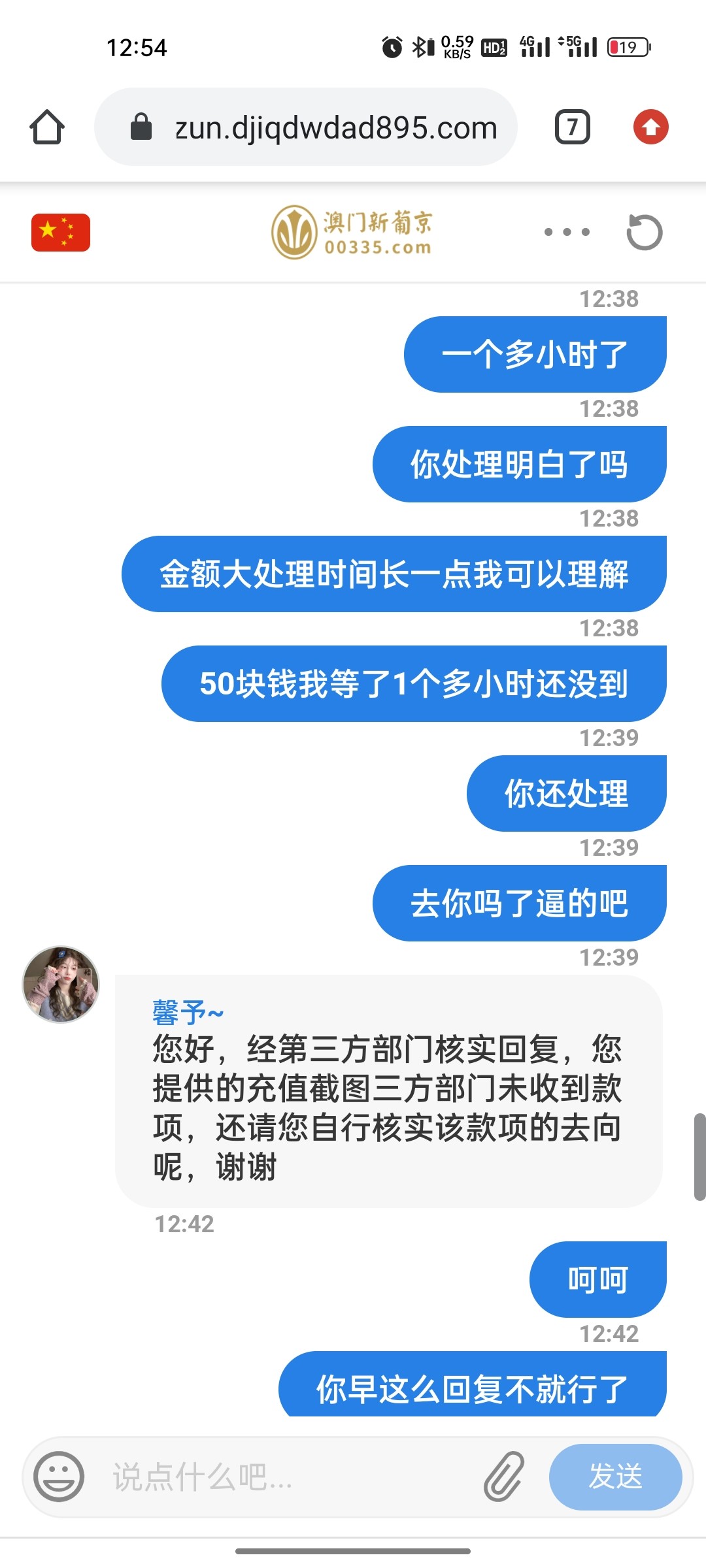
Task: Open the emoji picker
Action: click(x=59, y=1477)
